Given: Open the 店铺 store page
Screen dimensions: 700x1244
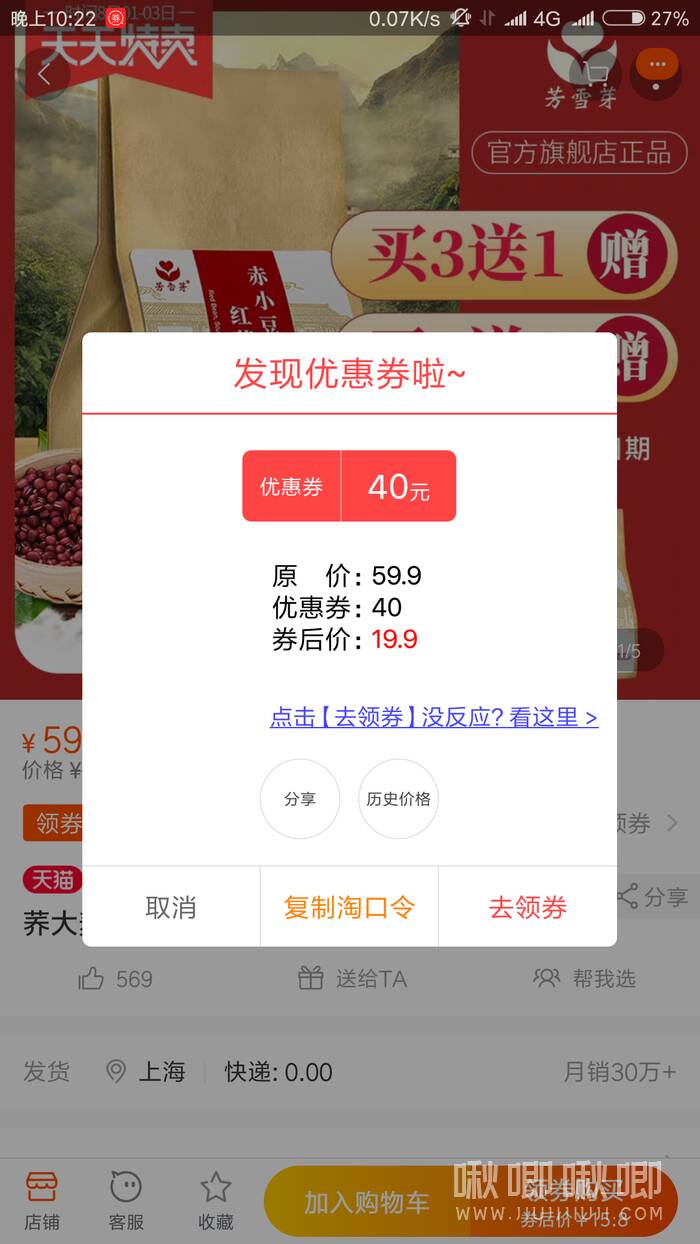Looking at the screenshot, I should pos(42,1200).
